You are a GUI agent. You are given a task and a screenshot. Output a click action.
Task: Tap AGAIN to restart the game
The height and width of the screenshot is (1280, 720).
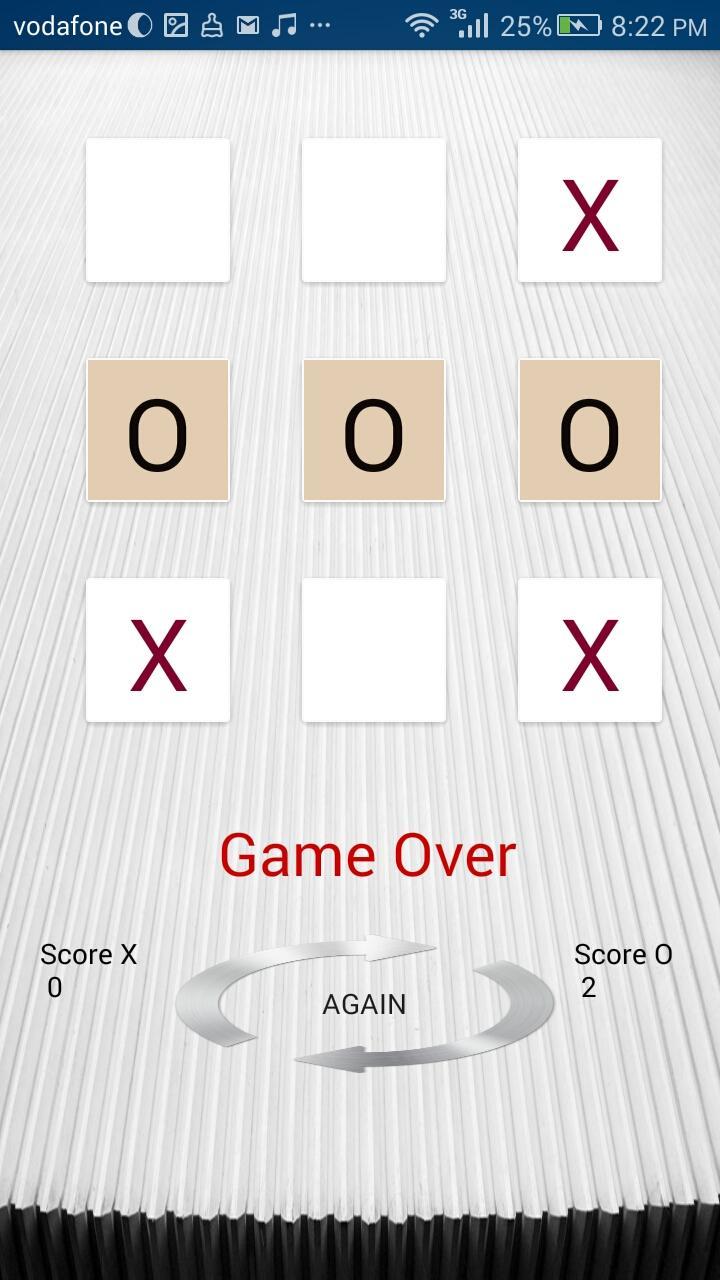pos(364,1004)
